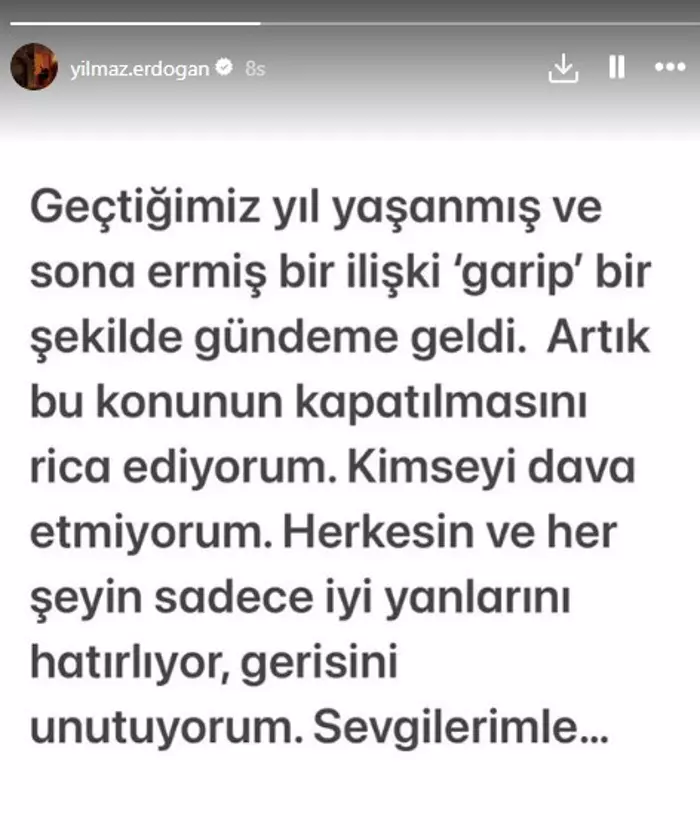
Task: Download this story
Action: tap(564, 68)
